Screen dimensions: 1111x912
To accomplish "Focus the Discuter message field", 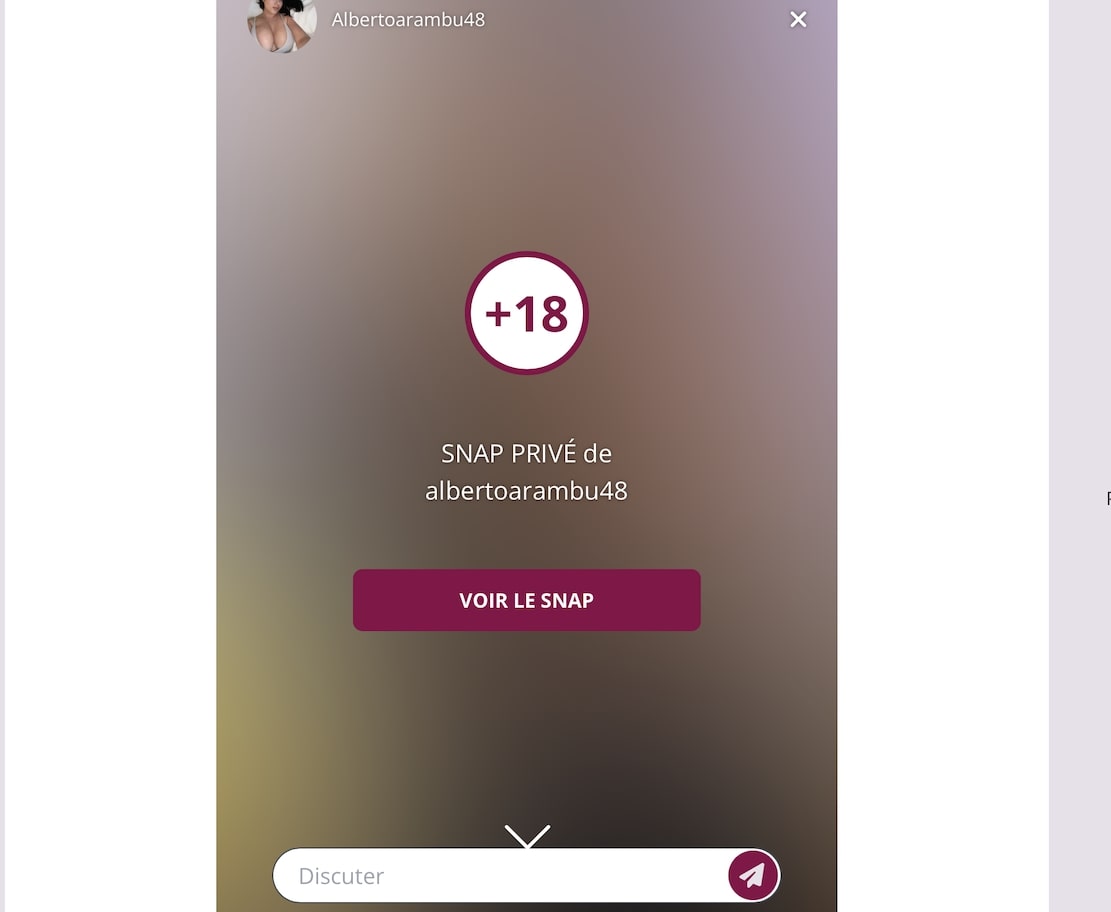I will pyautogui.click(x=500, y=876).
